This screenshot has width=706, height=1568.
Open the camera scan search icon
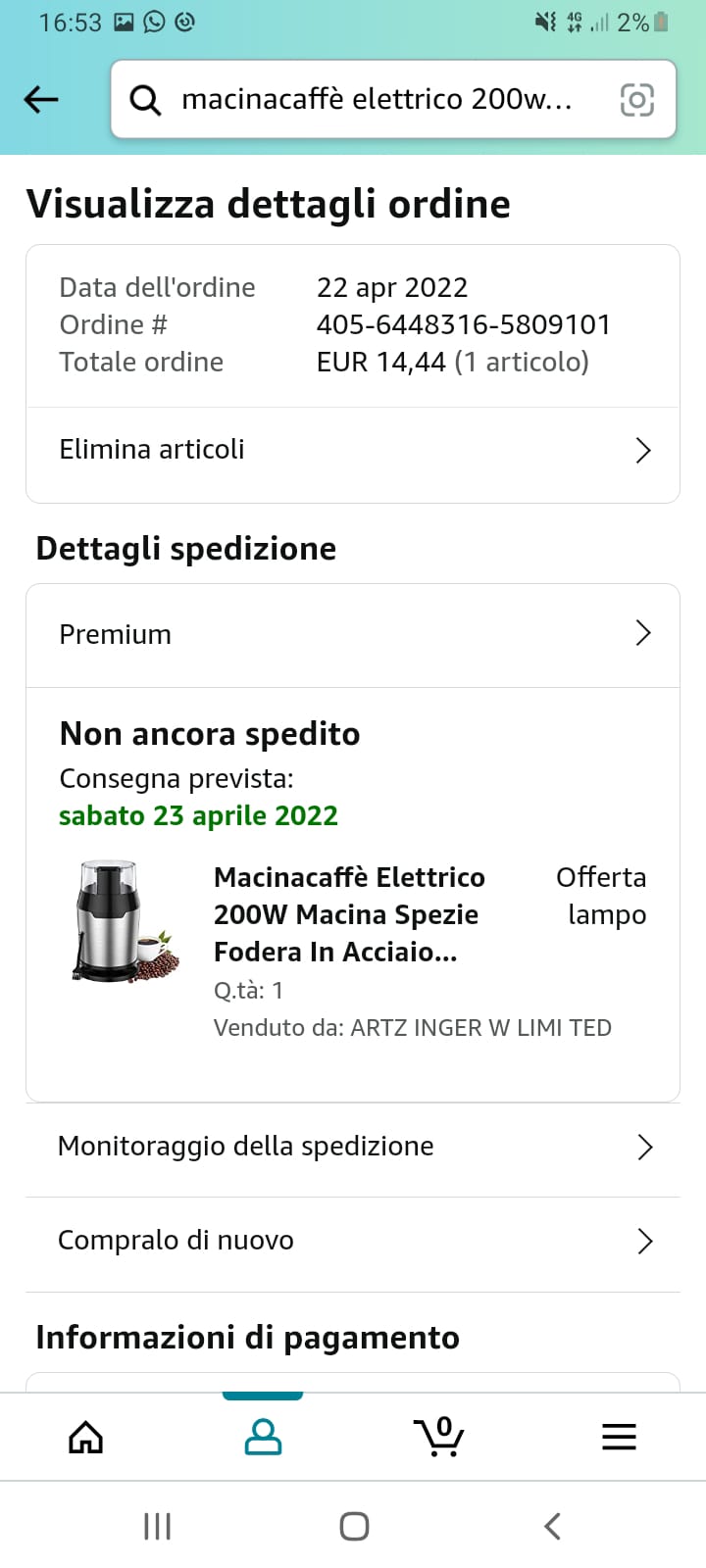pos(637,99)
